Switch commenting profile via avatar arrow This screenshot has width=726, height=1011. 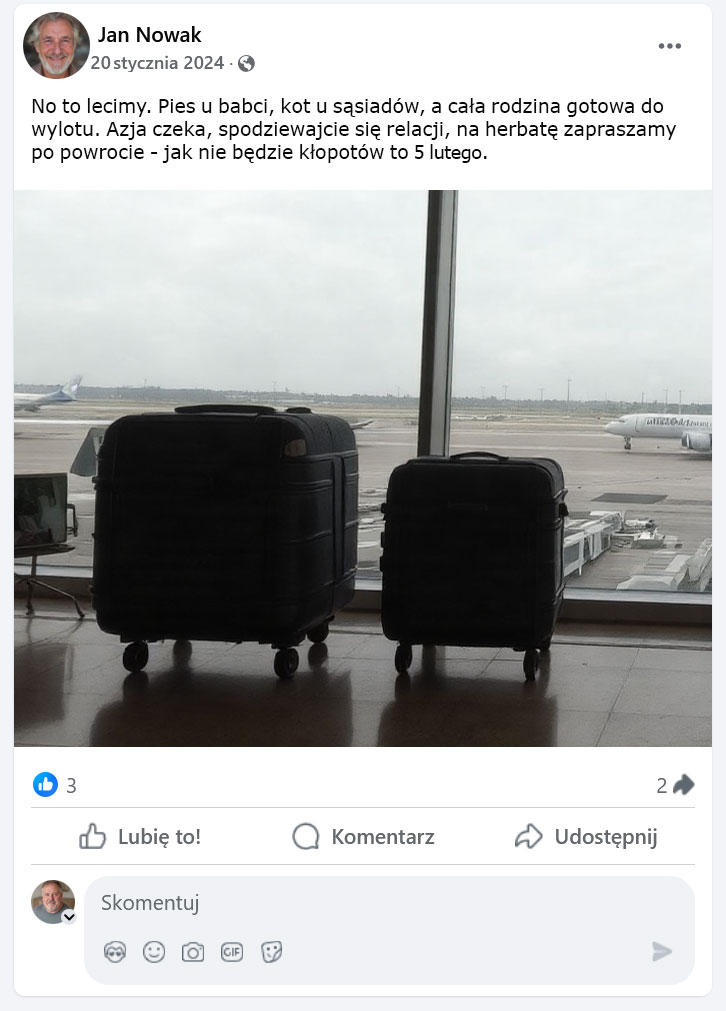click(69, 916)
